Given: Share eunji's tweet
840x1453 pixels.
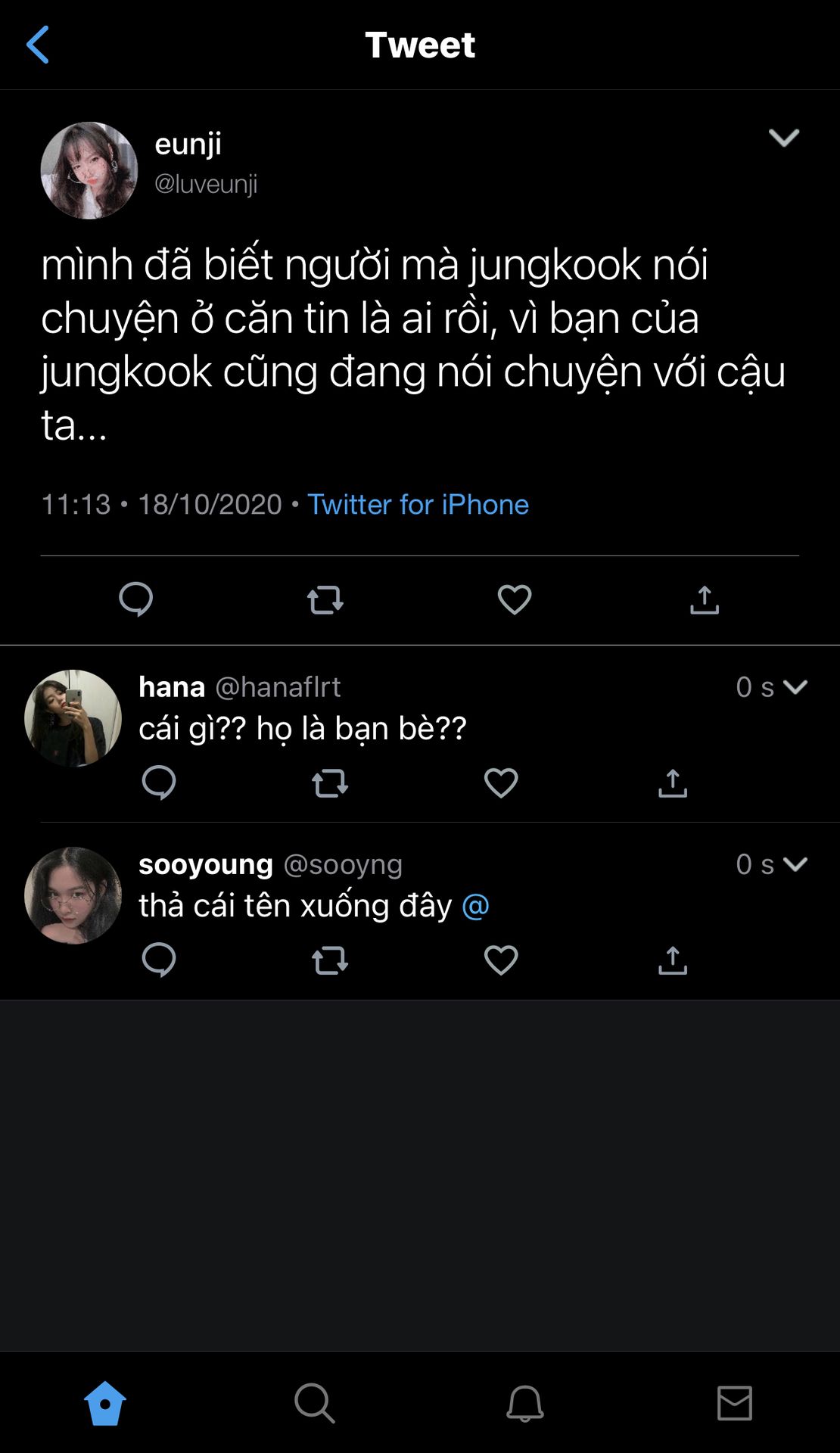Looking at the screenshot, I should (704, 600).
